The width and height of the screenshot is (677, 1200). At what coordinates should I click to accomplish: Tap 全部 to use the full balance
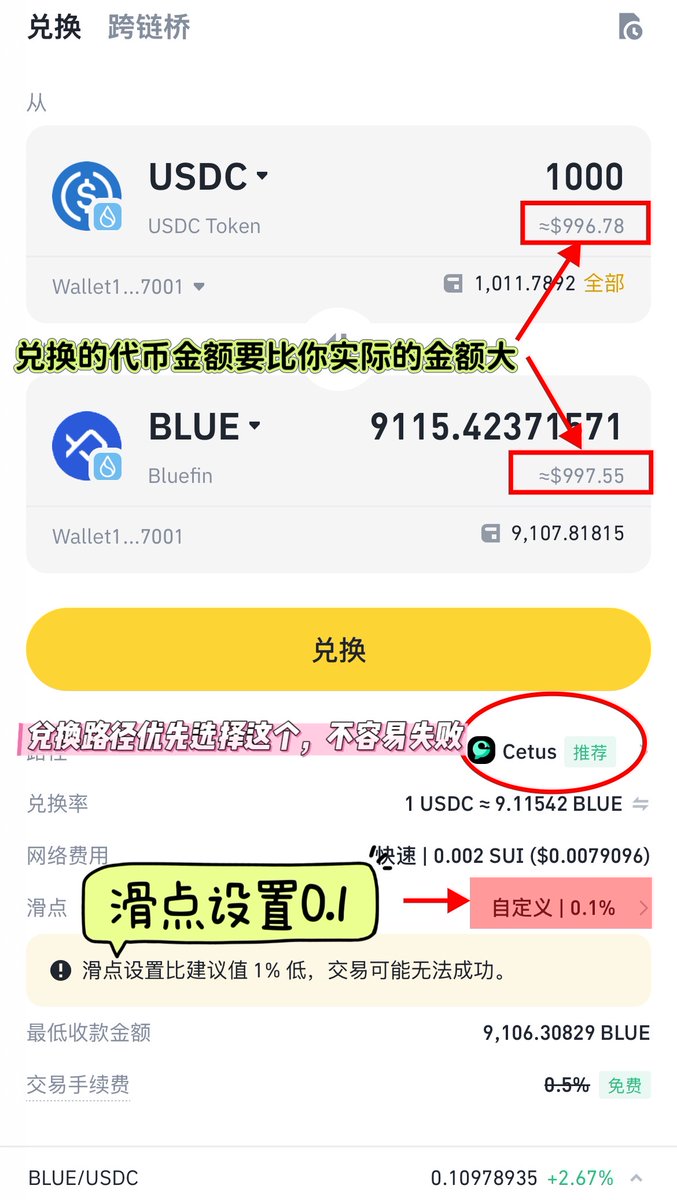tap(604, 284)
